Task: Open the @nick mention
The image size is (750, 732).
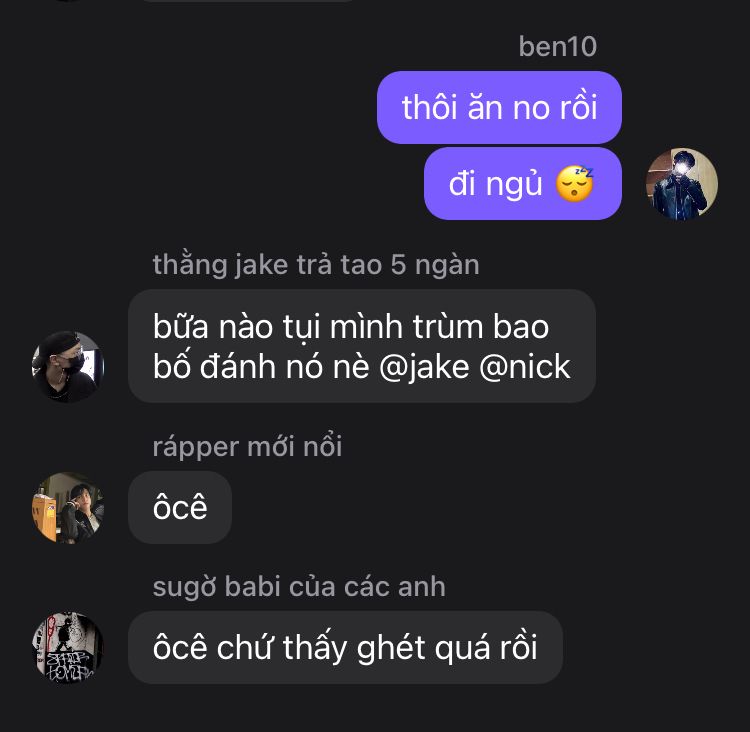Action: pyautogui.click(x=525, y=367)
